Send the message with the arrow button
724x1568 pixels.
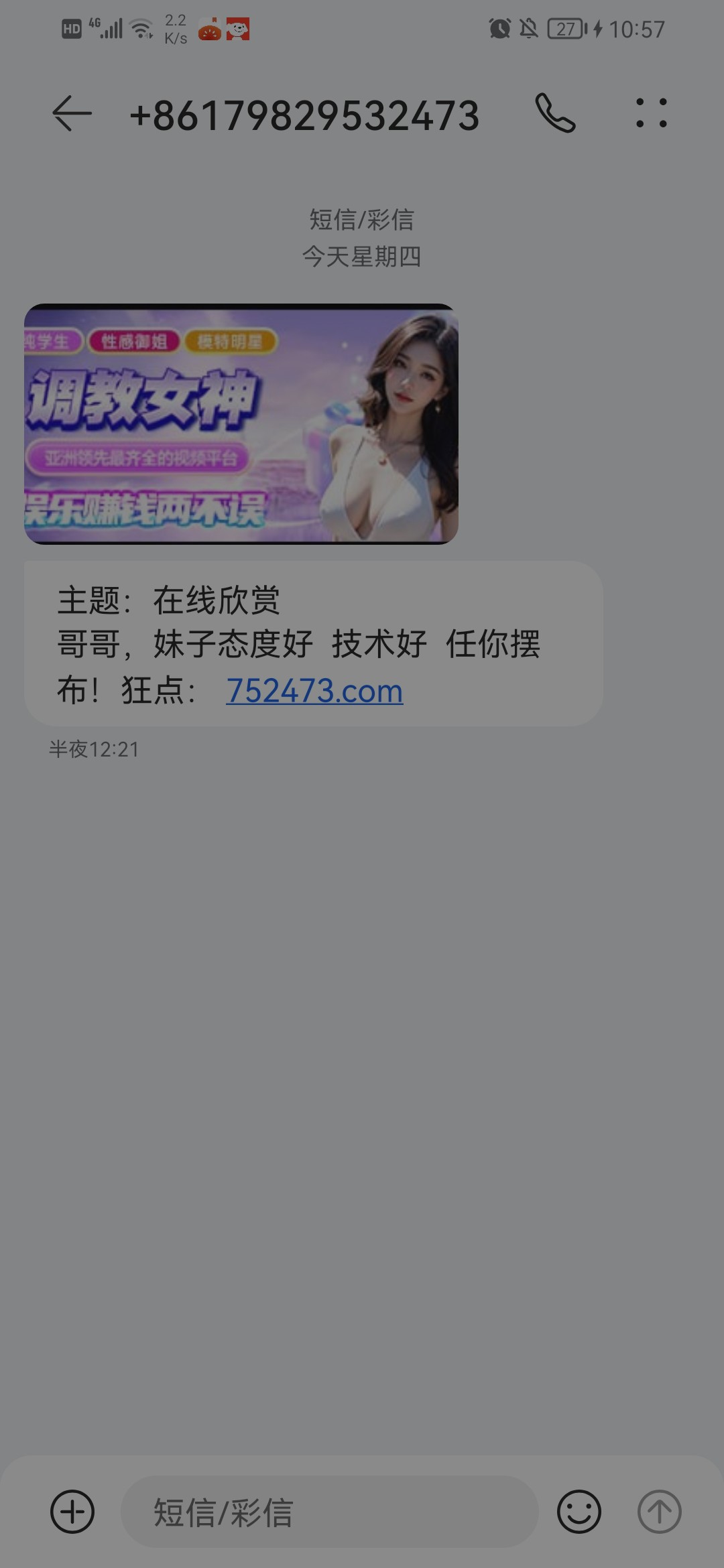coord(659,1512)
